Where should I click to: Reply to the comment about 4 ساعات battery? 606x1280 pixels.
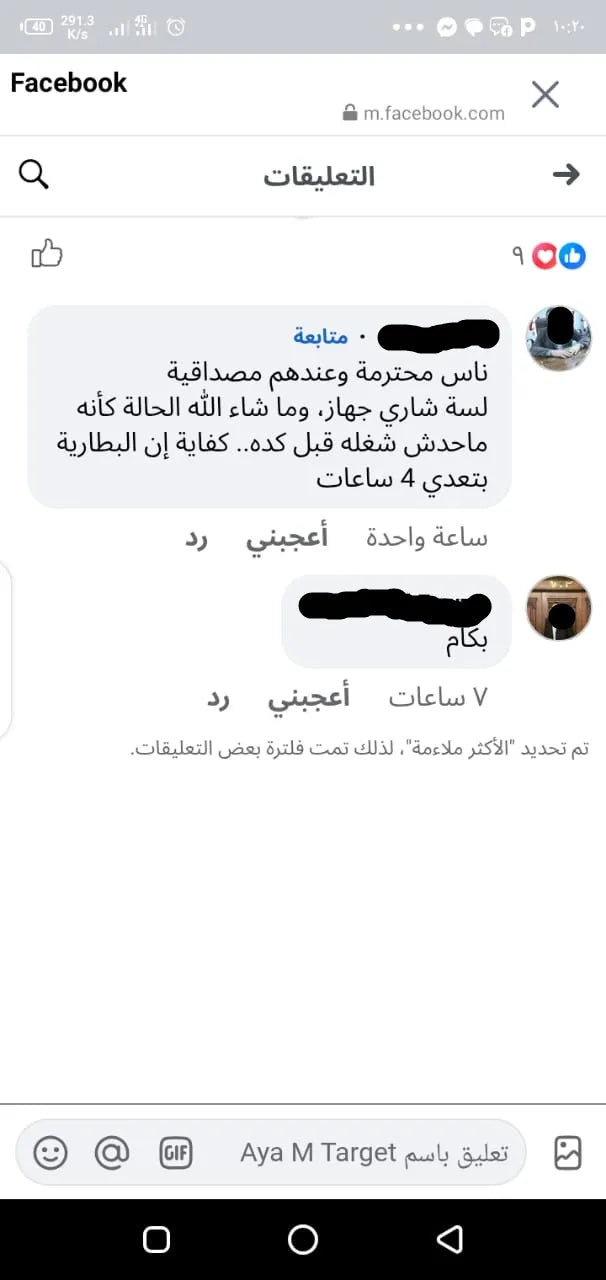point(196,538)
